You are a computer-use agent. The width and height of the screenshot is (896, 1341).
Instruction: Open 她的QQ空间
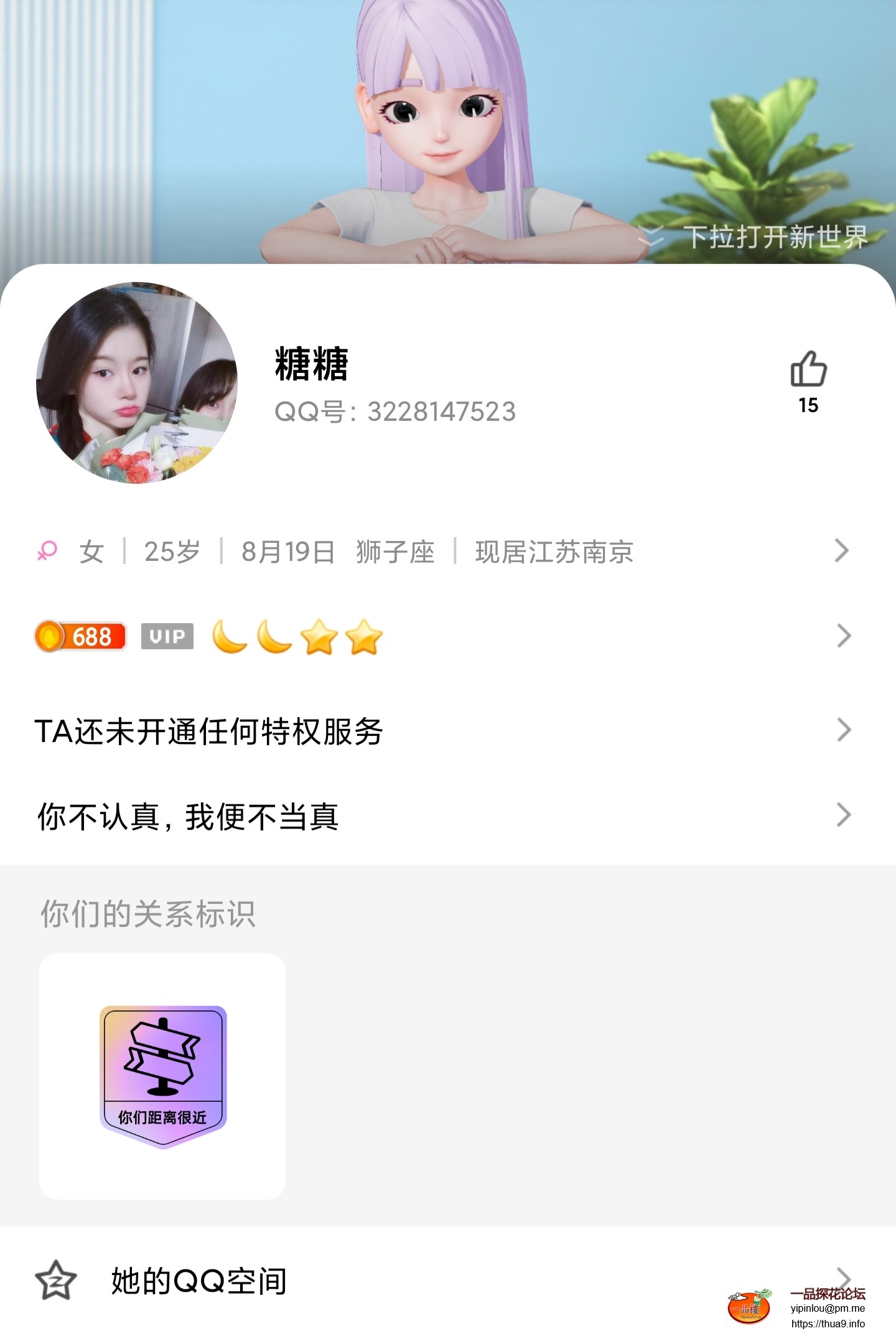[199, 1281]
